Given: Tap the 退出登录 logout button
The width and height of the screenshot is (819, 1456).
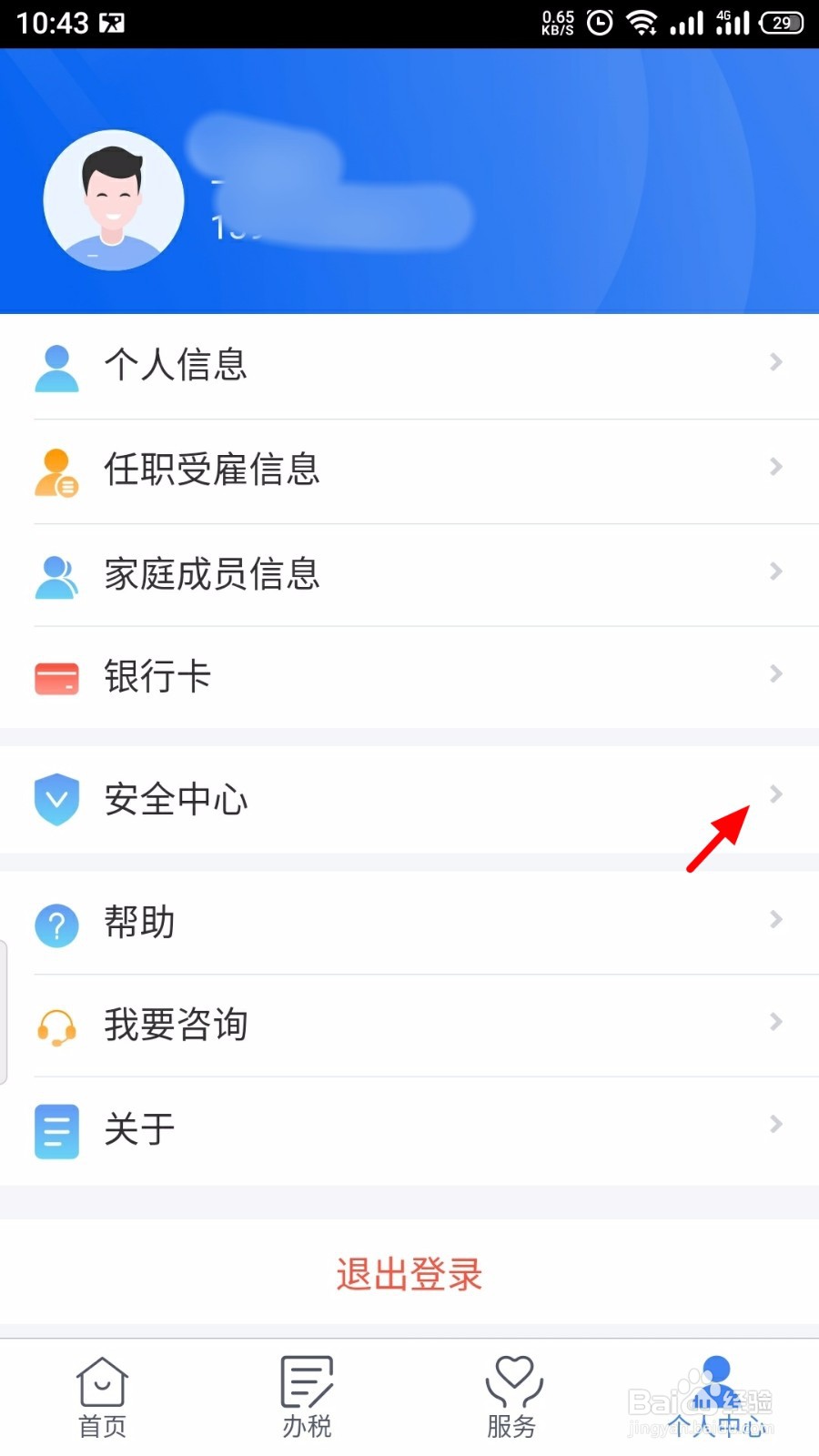Looking at the screenshot, I should coord(408,1275).
